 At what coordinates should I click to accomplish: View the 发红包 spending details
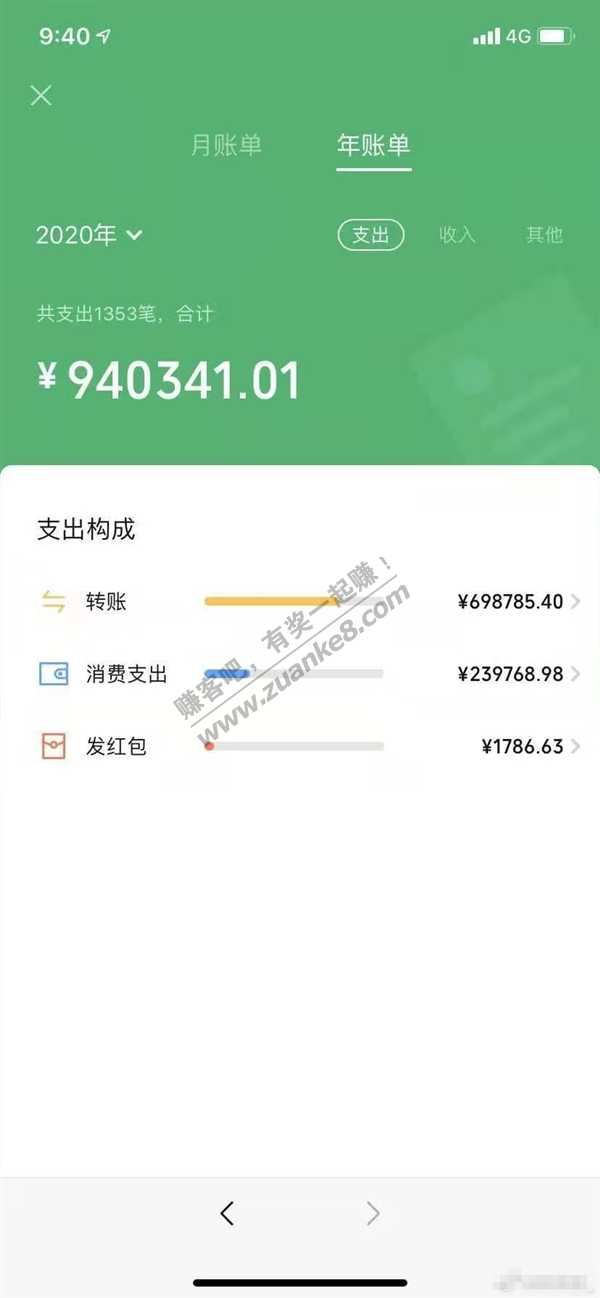point(300,746)
